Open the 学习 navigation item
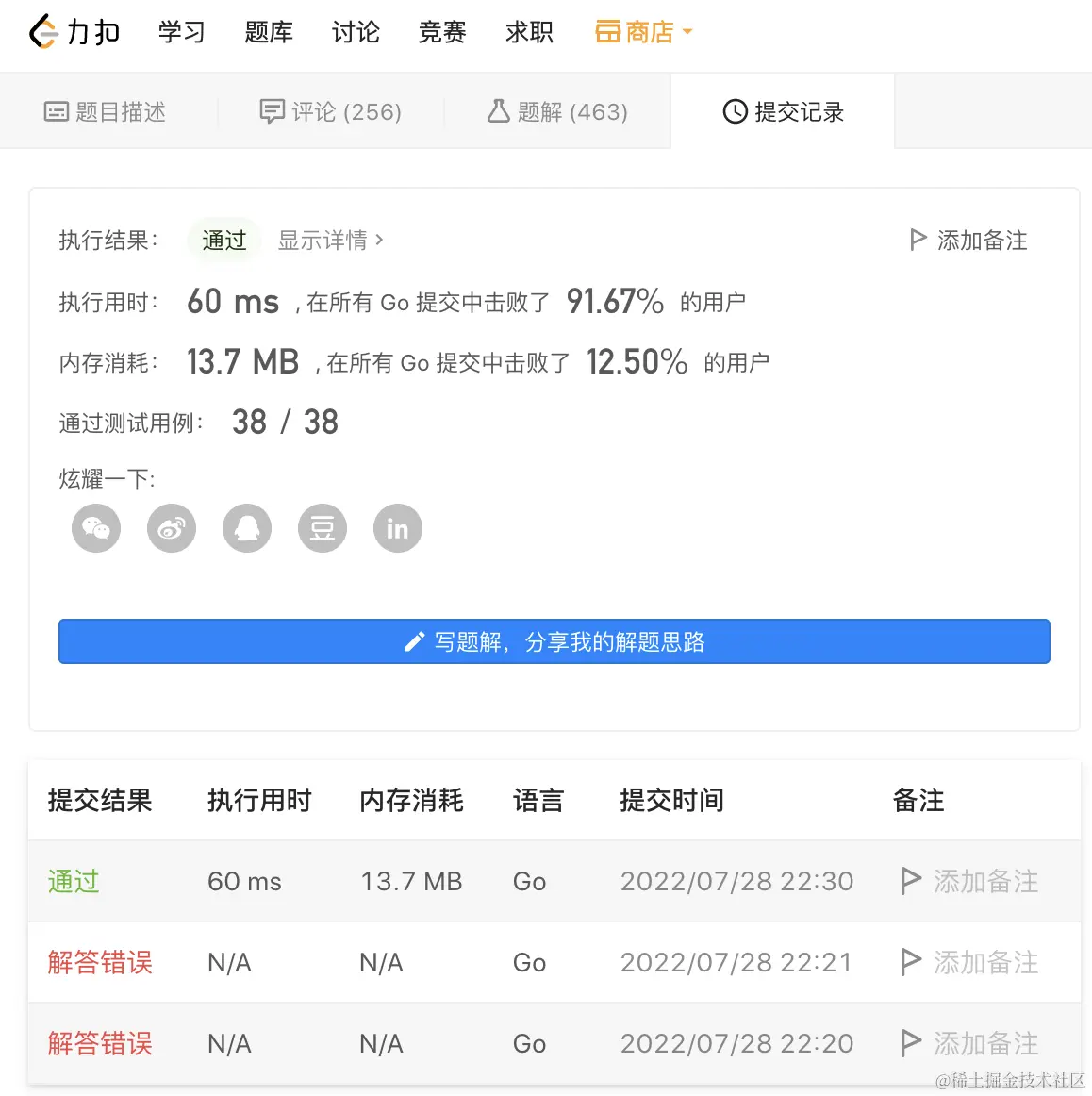This screenshot has height=1096, width=1092. 181,32
